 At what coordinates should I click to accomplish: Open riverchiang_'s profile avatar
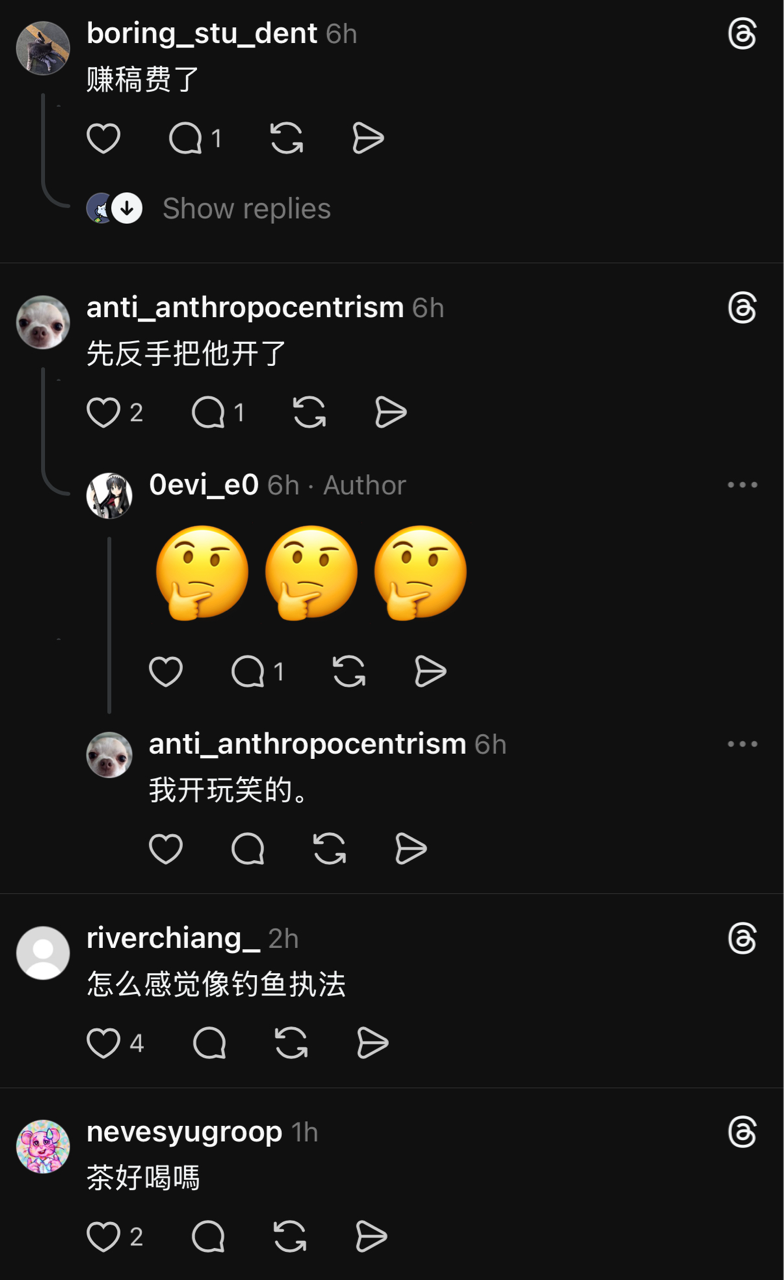(43, 953)
